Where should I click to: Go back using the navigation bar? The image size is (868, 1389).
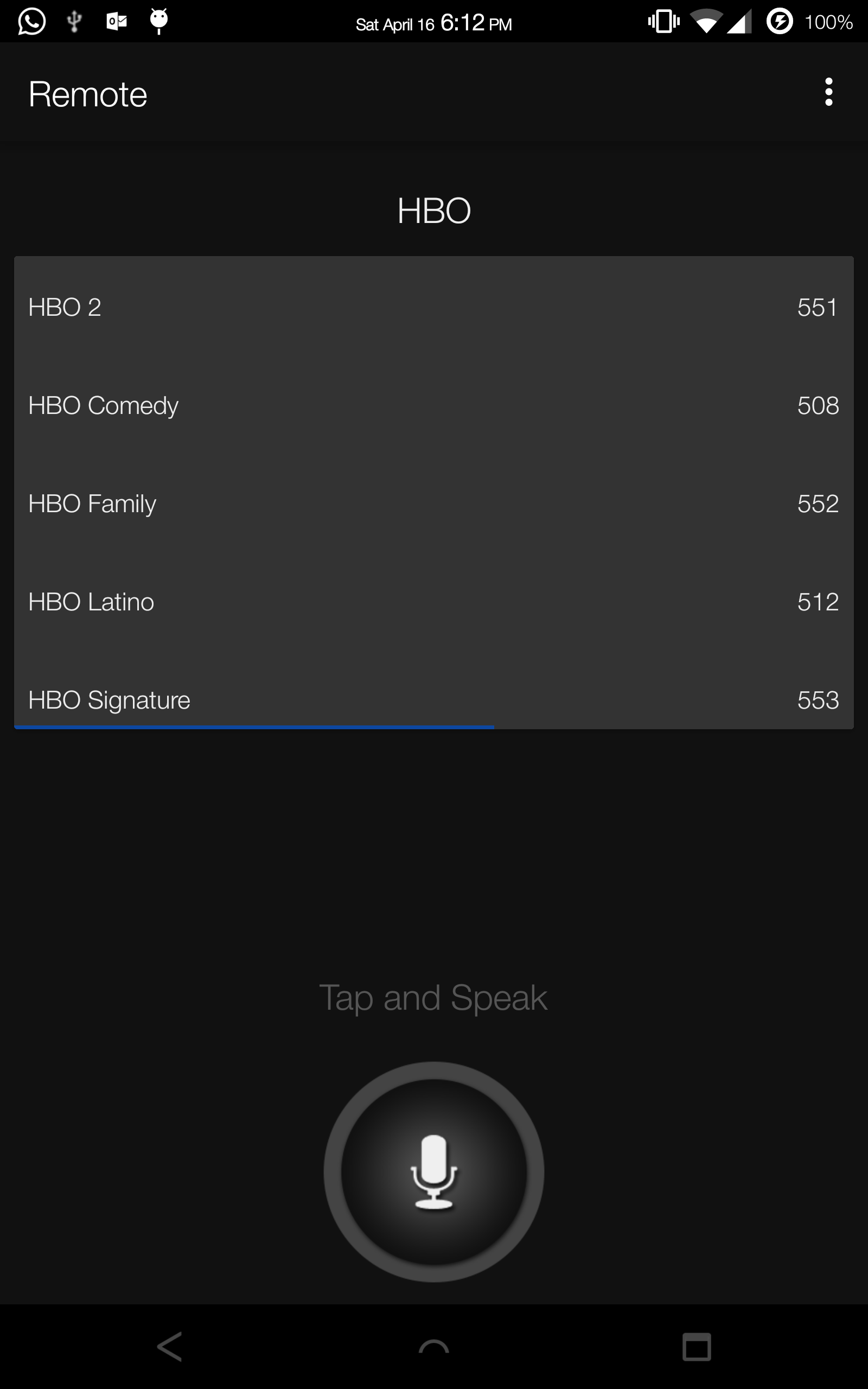coord(170,1347)
